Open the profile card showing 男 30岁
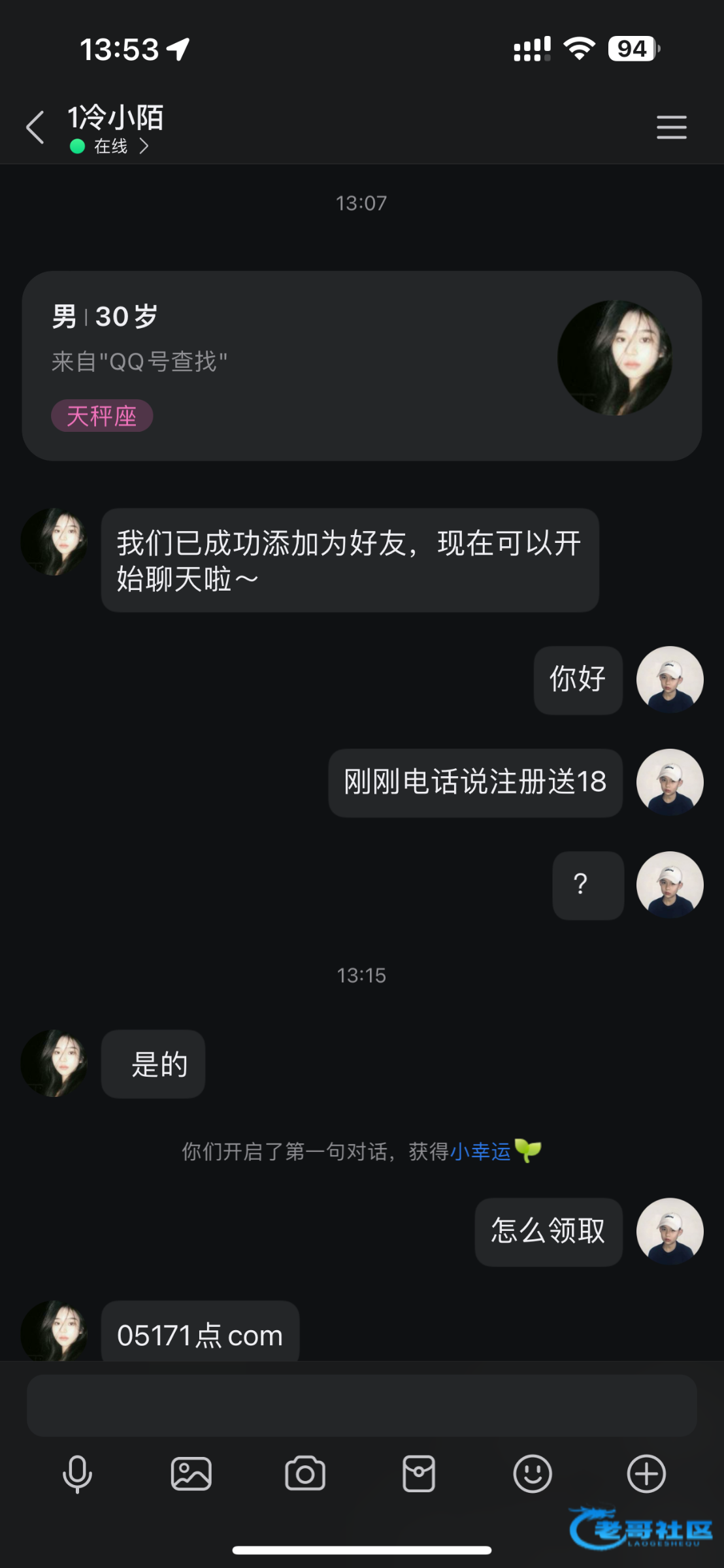 pos(361,366)
